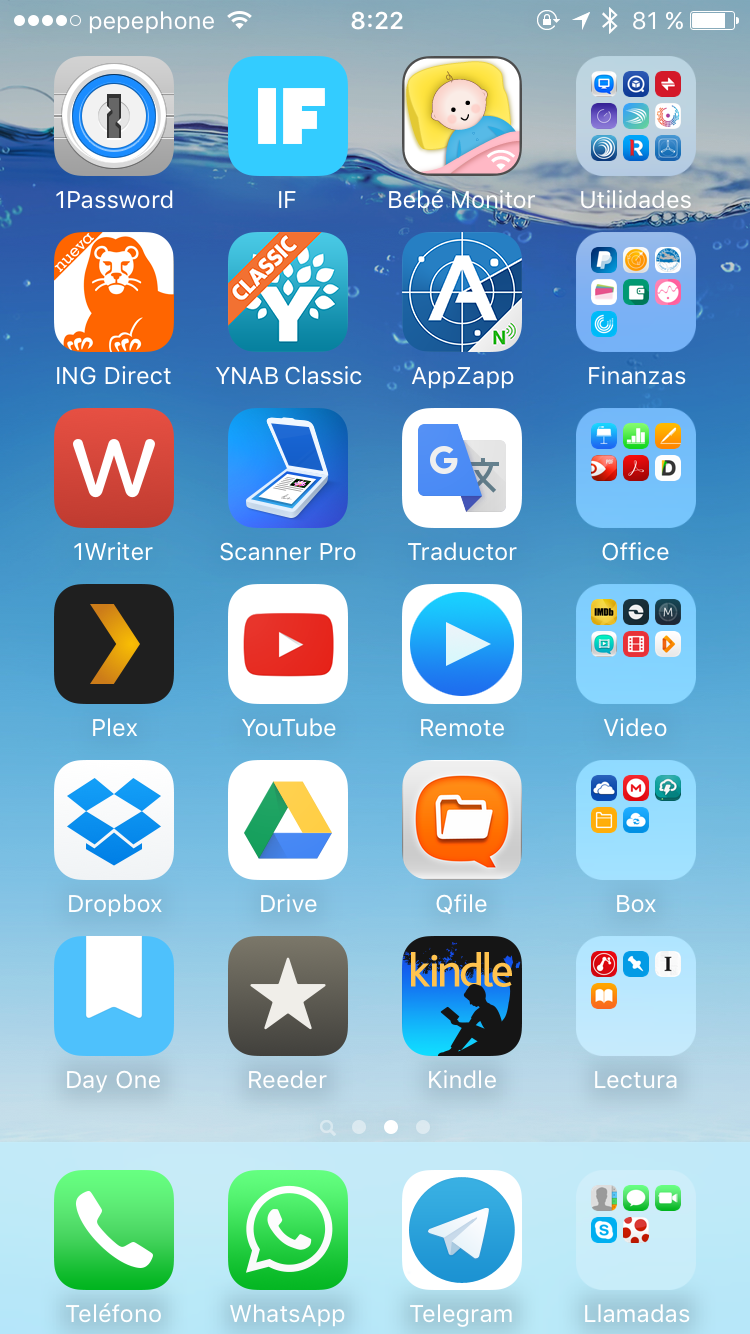
Task: Launch Telegram from the dock
Action: [x=462, y=1230]
